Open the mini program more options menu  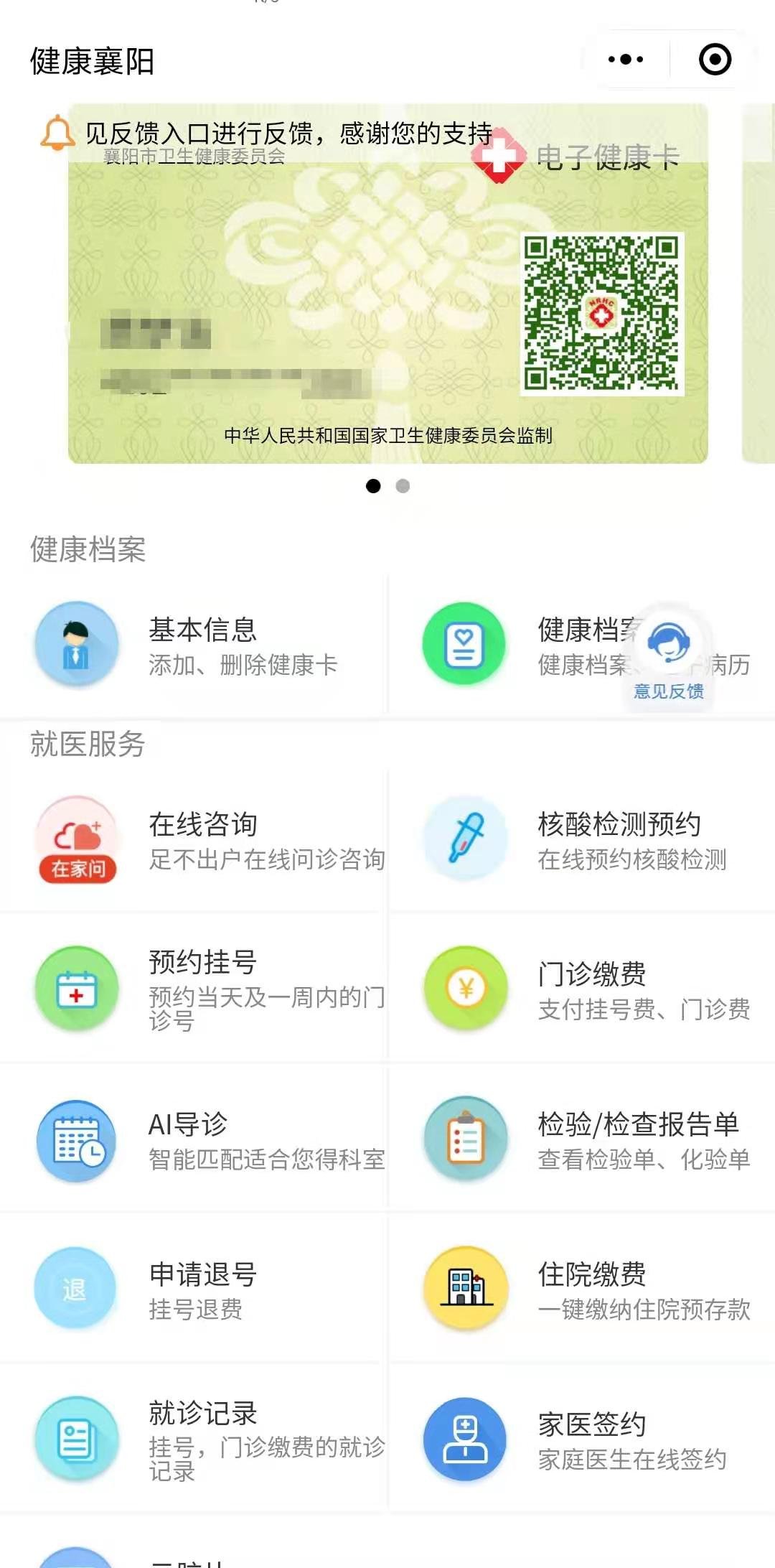pos(625,60)
